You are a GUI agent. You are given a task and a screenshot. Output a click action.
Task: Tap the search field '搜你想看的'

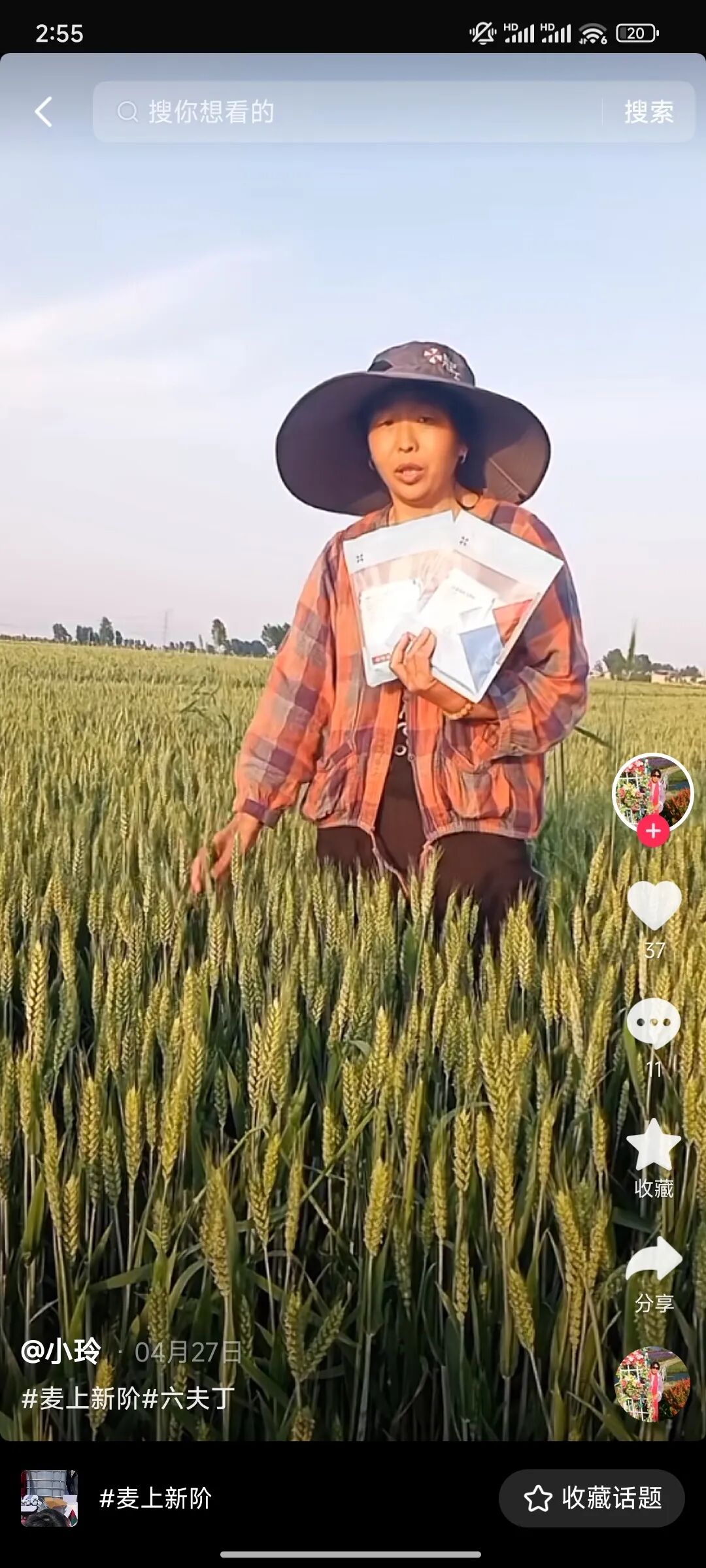click(346, 112)
